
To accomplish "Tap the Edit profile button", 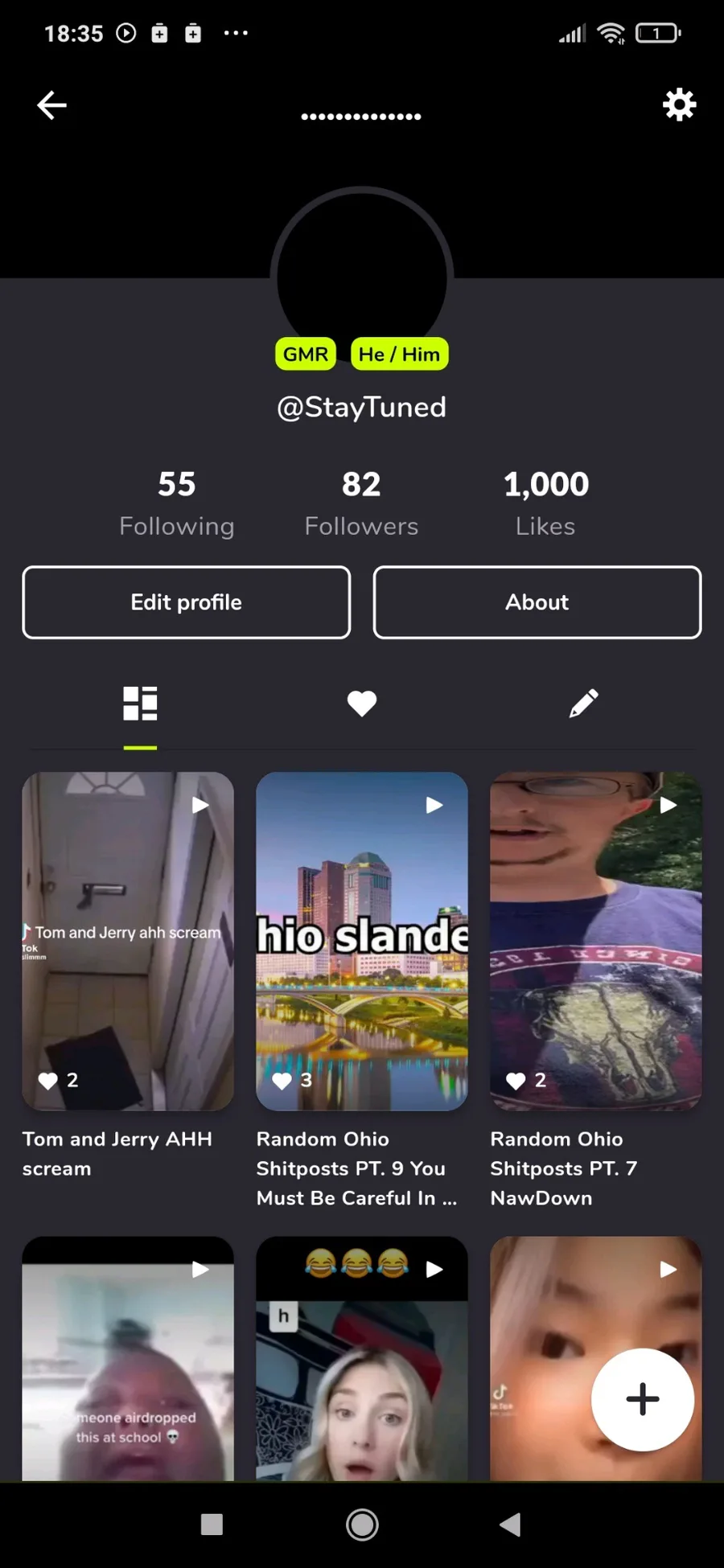I will pyautogui.click(x=187, y=602).
